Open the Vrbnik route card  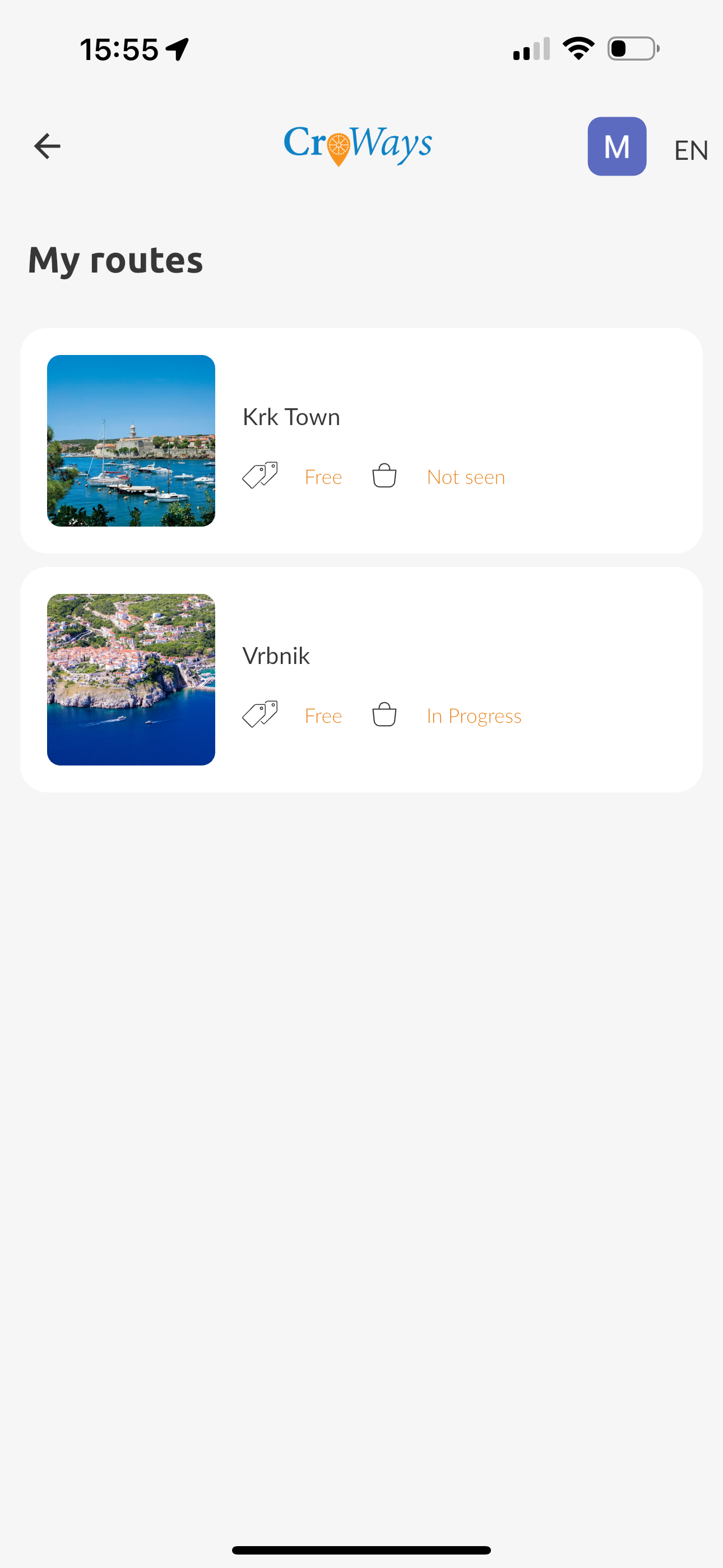coord(361,679)
